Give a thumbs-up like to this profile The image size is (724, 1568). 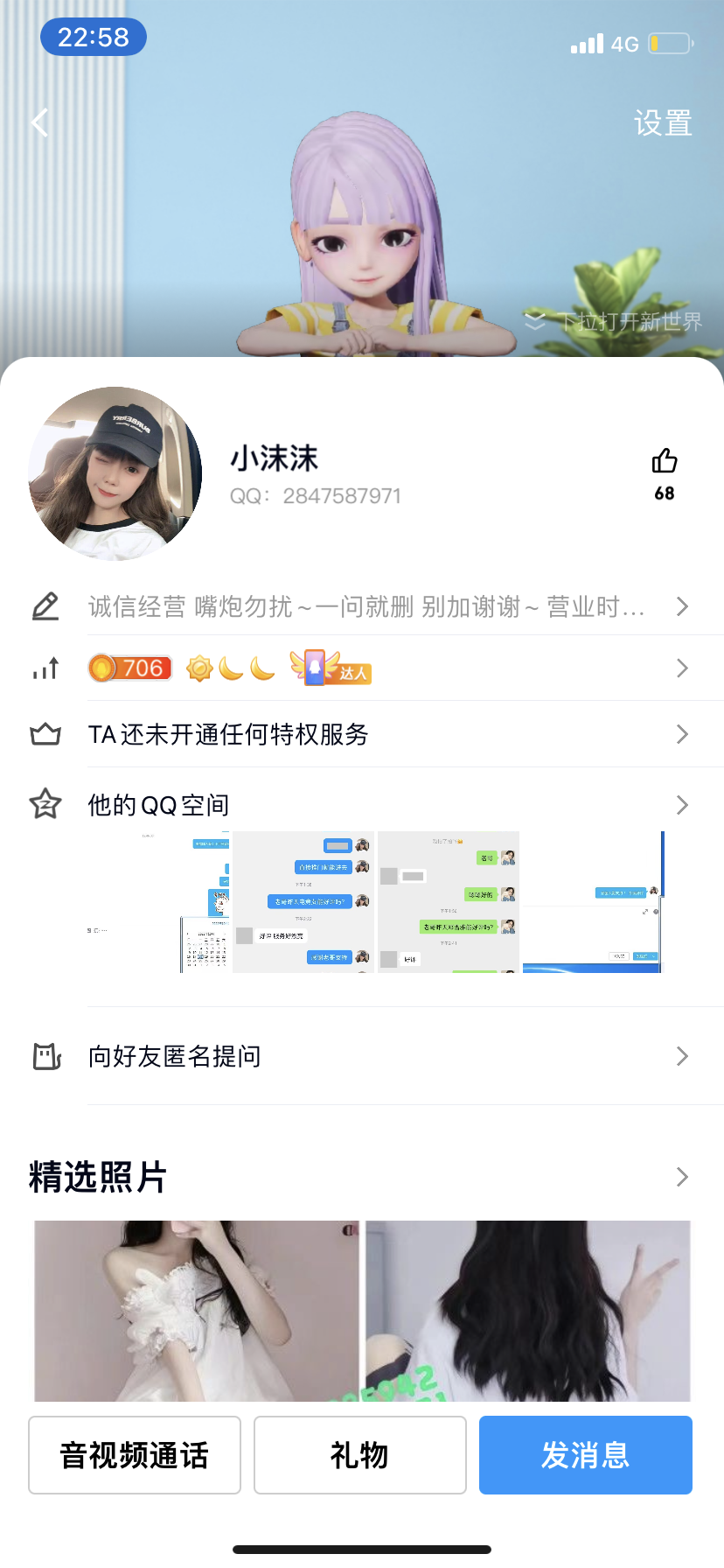click(665, 461)
